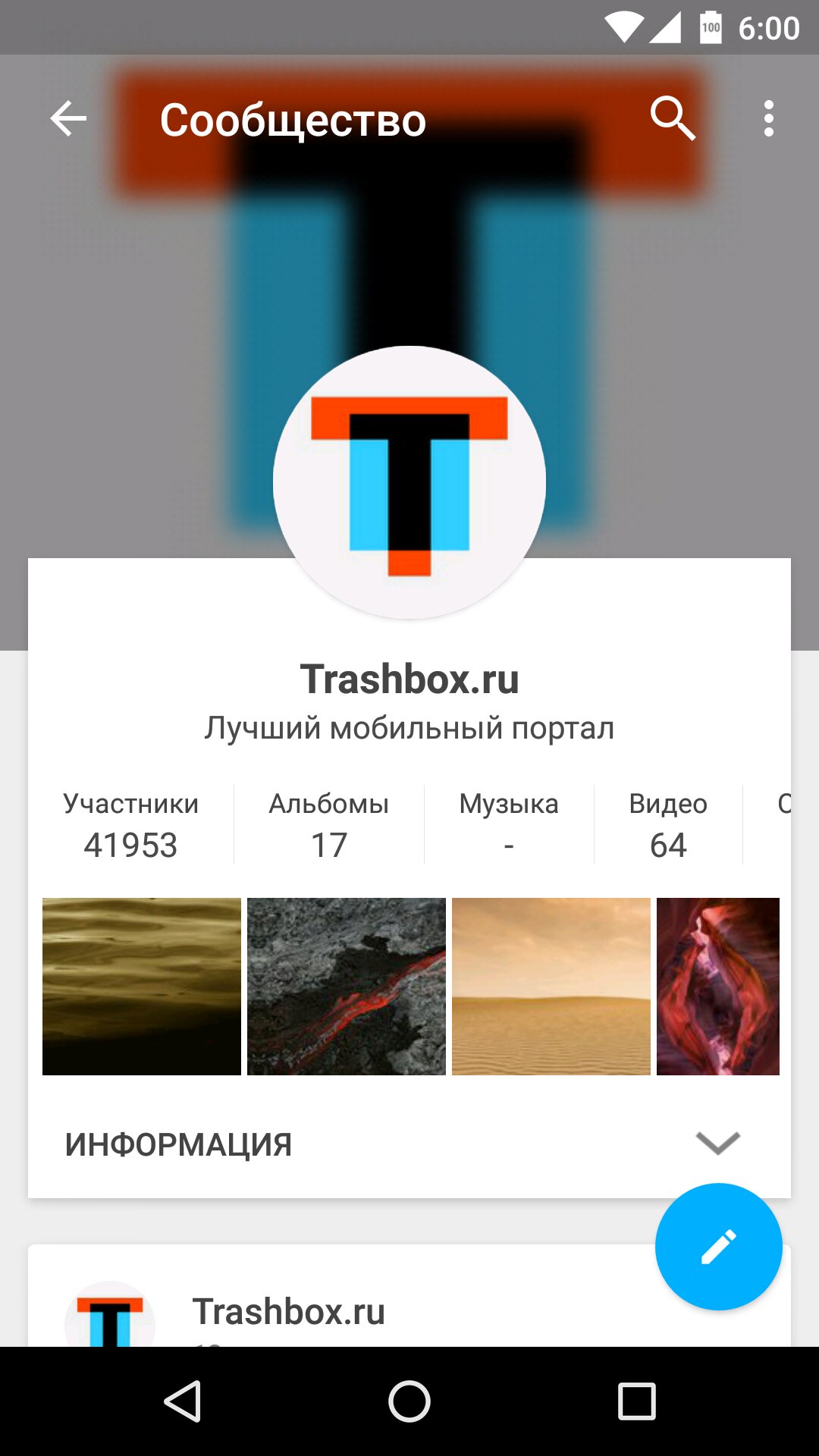Open the Видео section
The image size is (819, 1456).
[668, 825]
